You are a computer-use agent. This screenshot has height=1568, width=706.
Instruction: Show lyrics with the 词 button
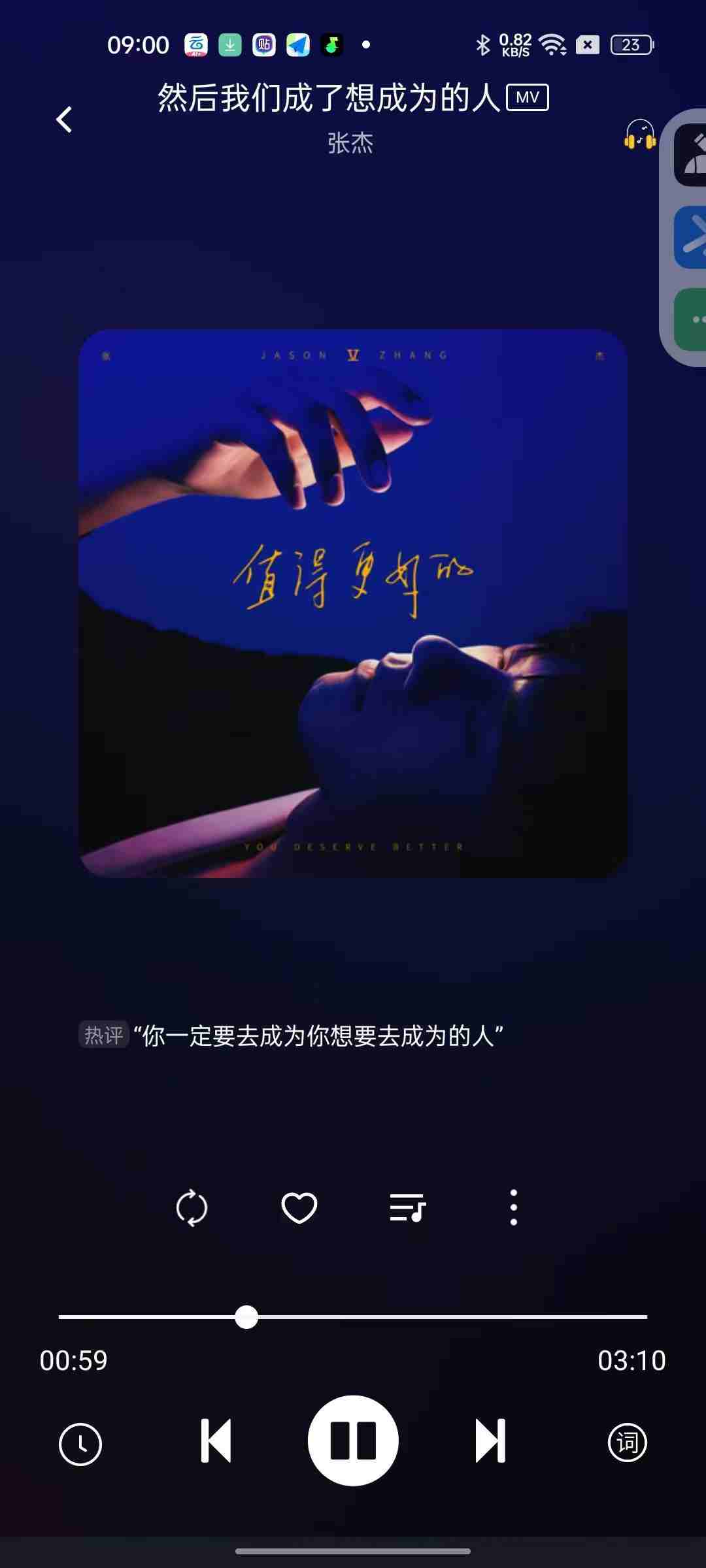point(627,1441)
